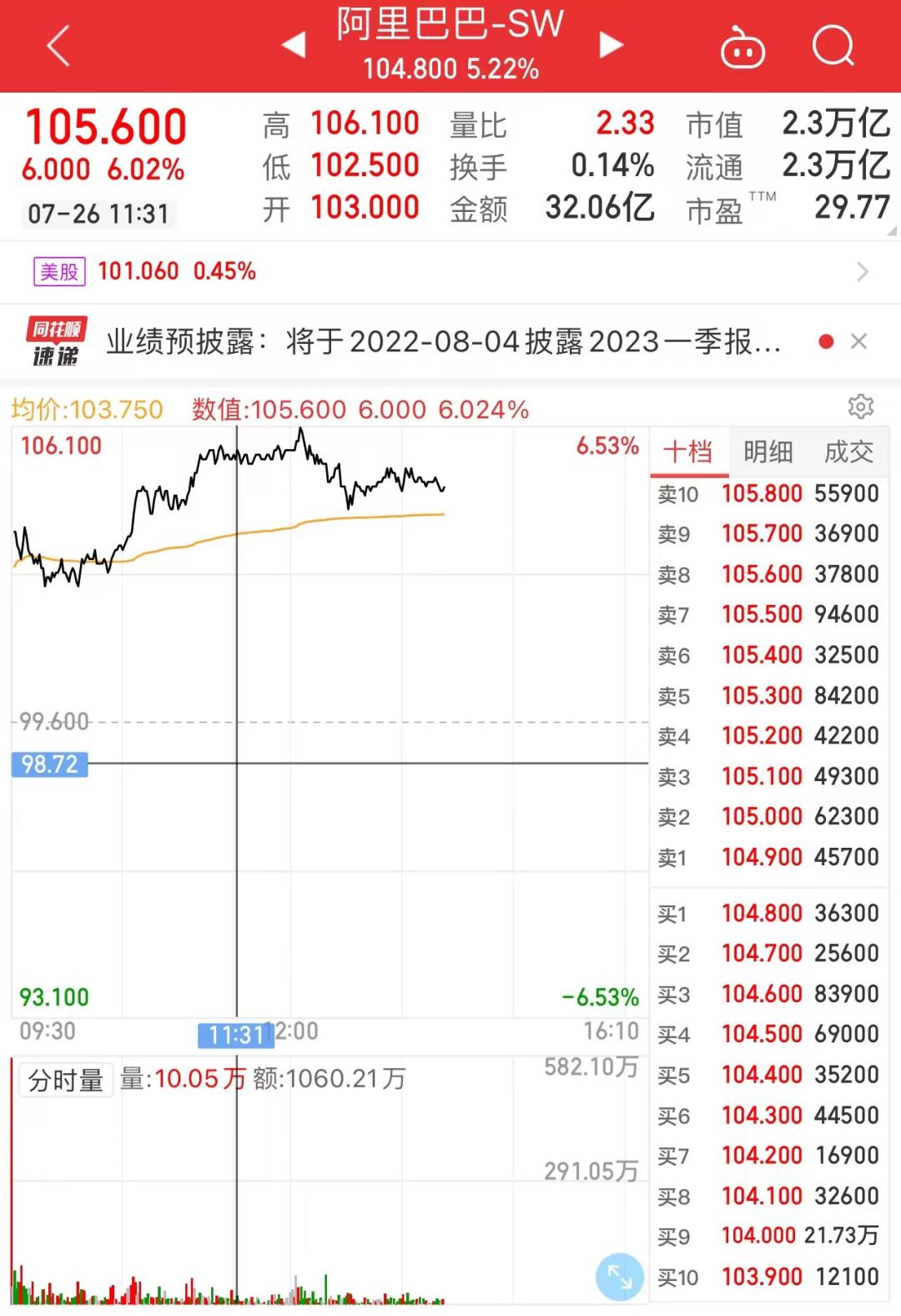Expand the chart to full screen
The image size is (901, 1316).
pos(619,1276)
